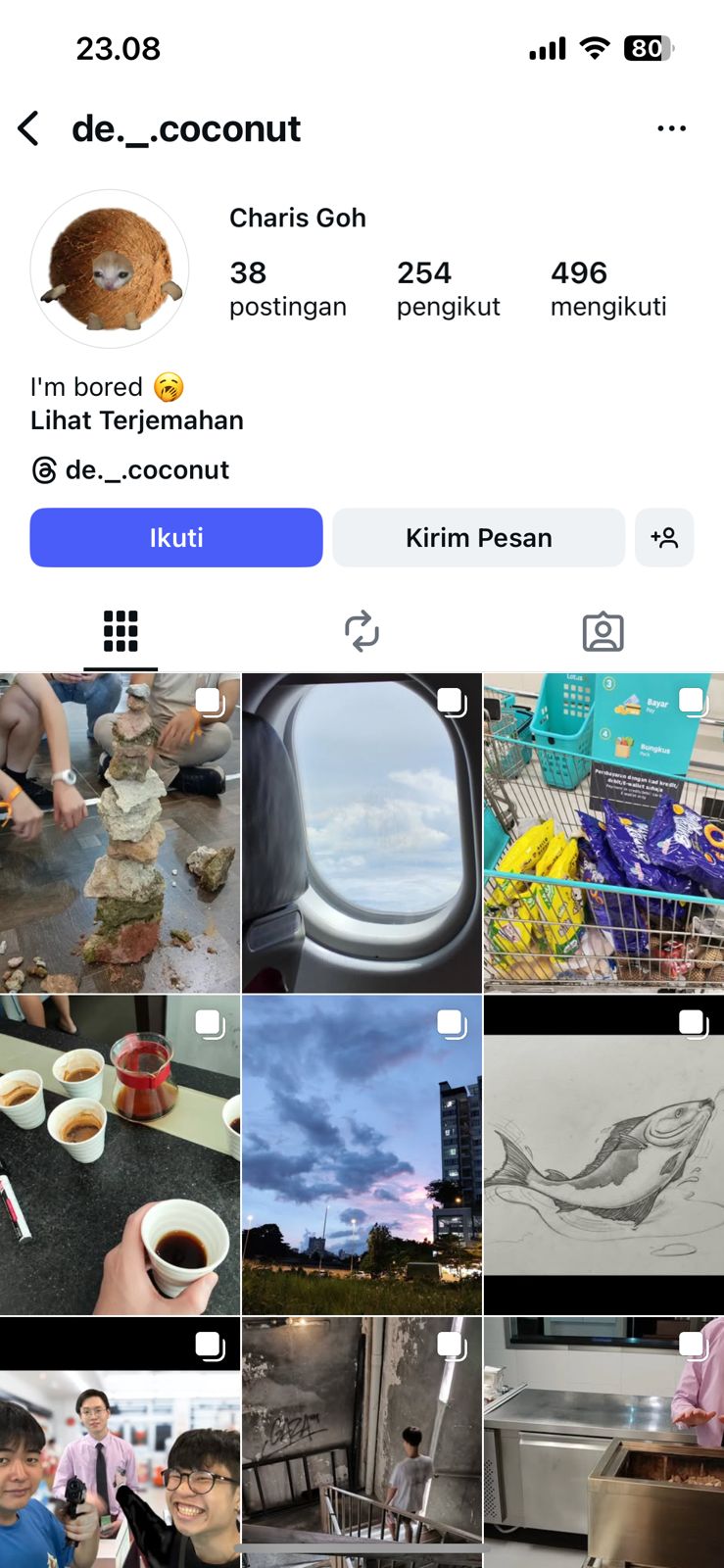Follow this account with Ikuti
The image size is (724, 1568).
pyautogui.click(x=176, y=537)
